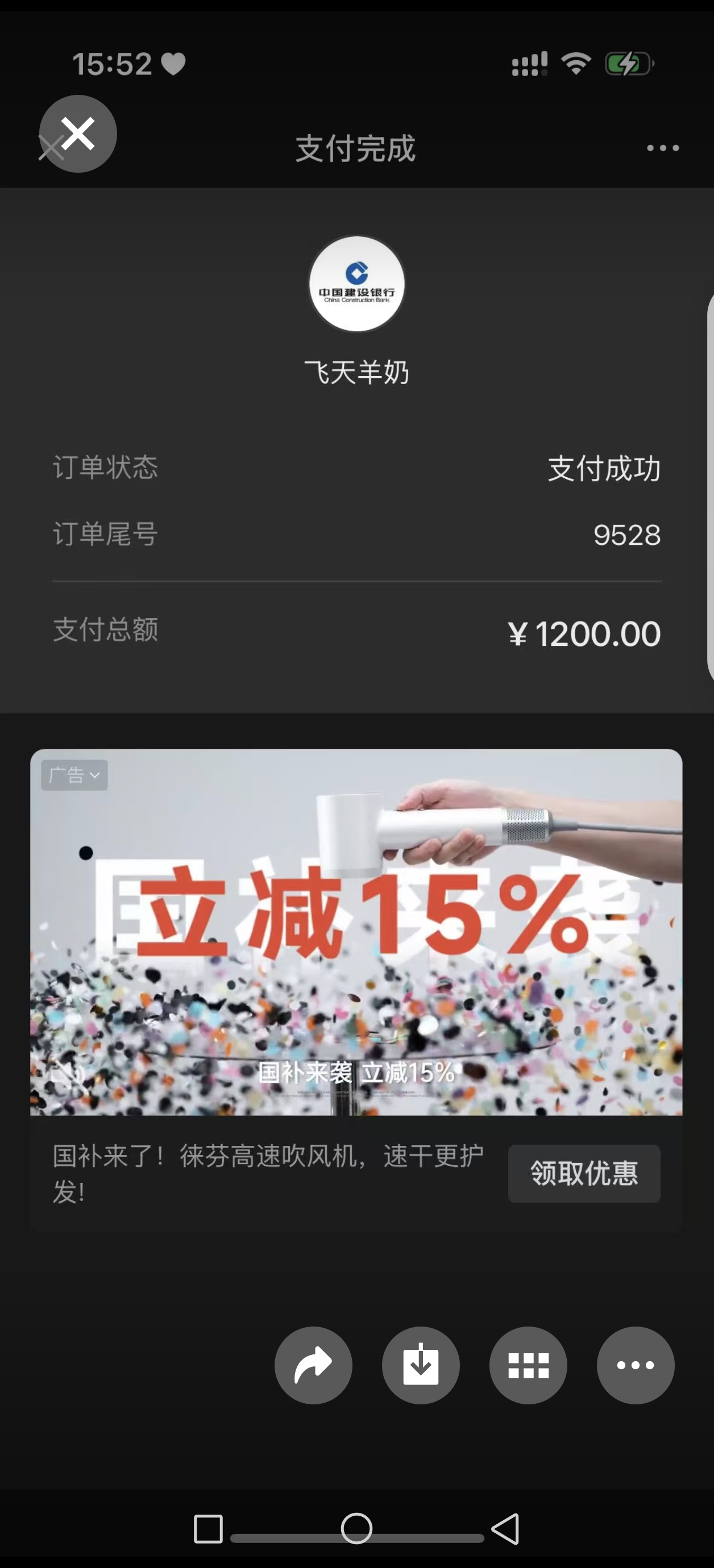Go back using the system back triangle
This screenshot has height=1568, width=714.
505,1528
